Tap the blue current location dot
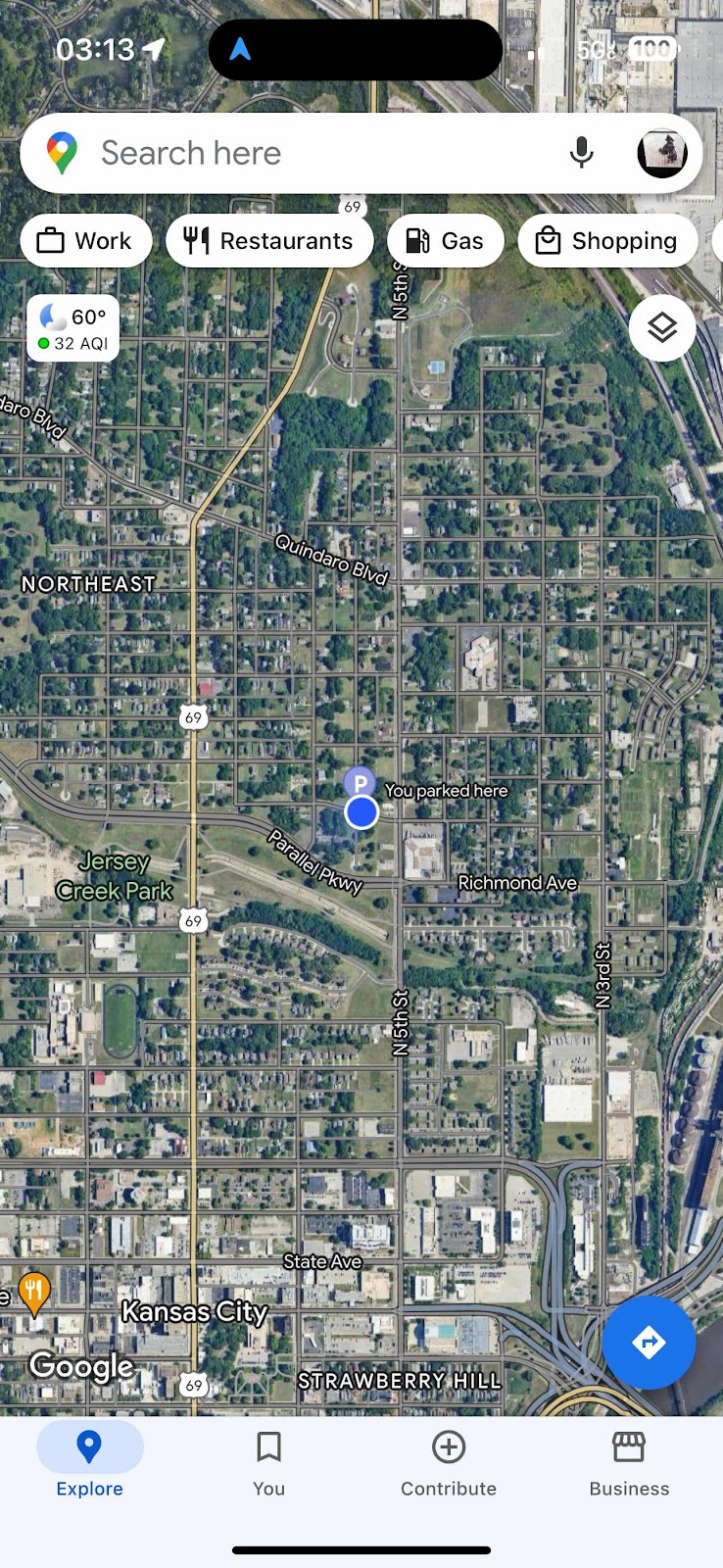Screen dimensions: 723x1568 [362, 812]
